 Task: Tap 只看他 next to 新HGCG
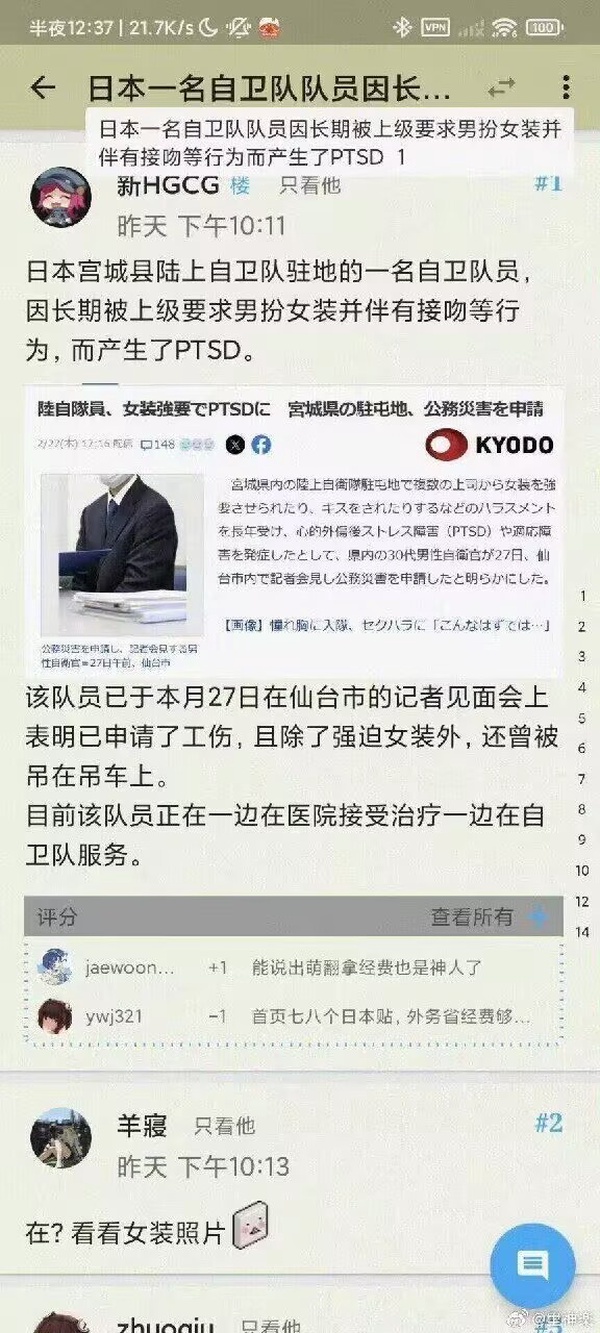point(309,185)
